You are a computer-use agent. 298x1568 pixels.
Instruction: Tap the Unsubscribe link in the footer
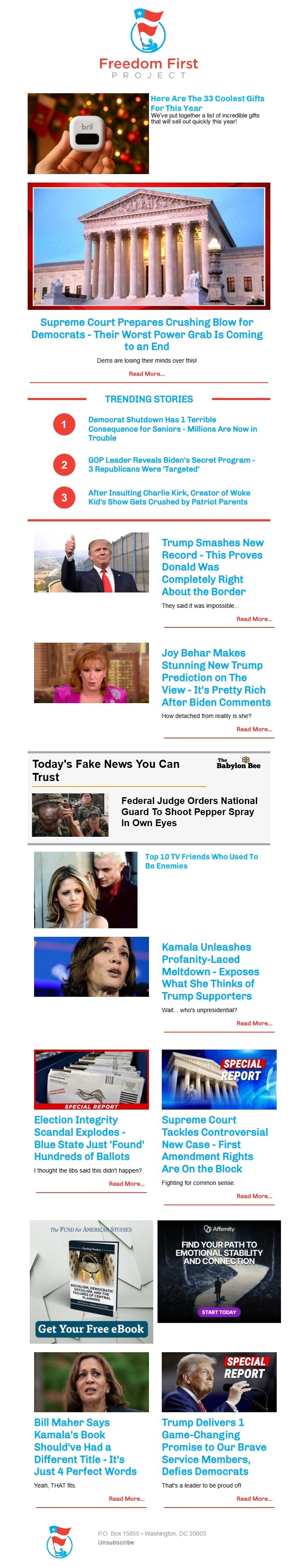116,1542
